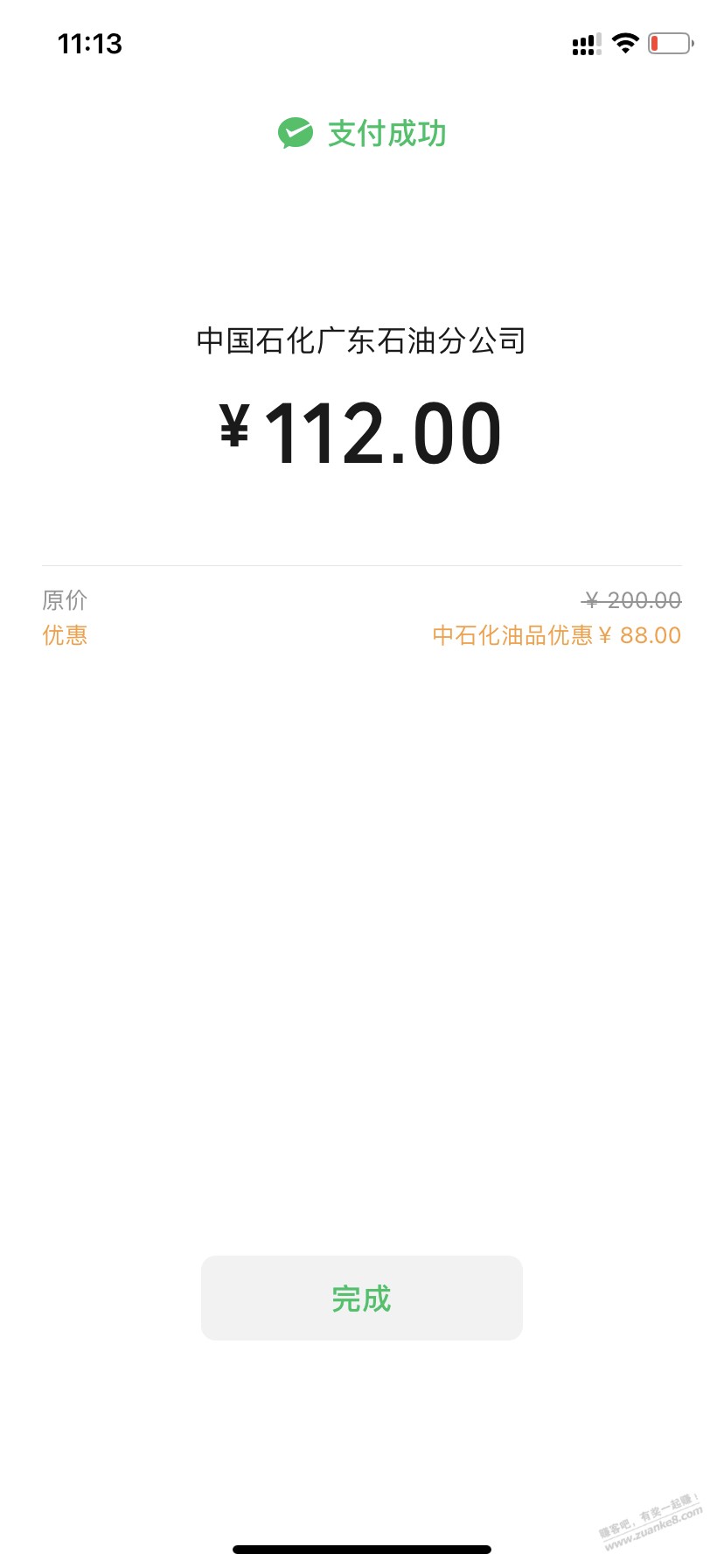Tap the 支付成功 success label
724x1568 pixels.
[386, 134]
